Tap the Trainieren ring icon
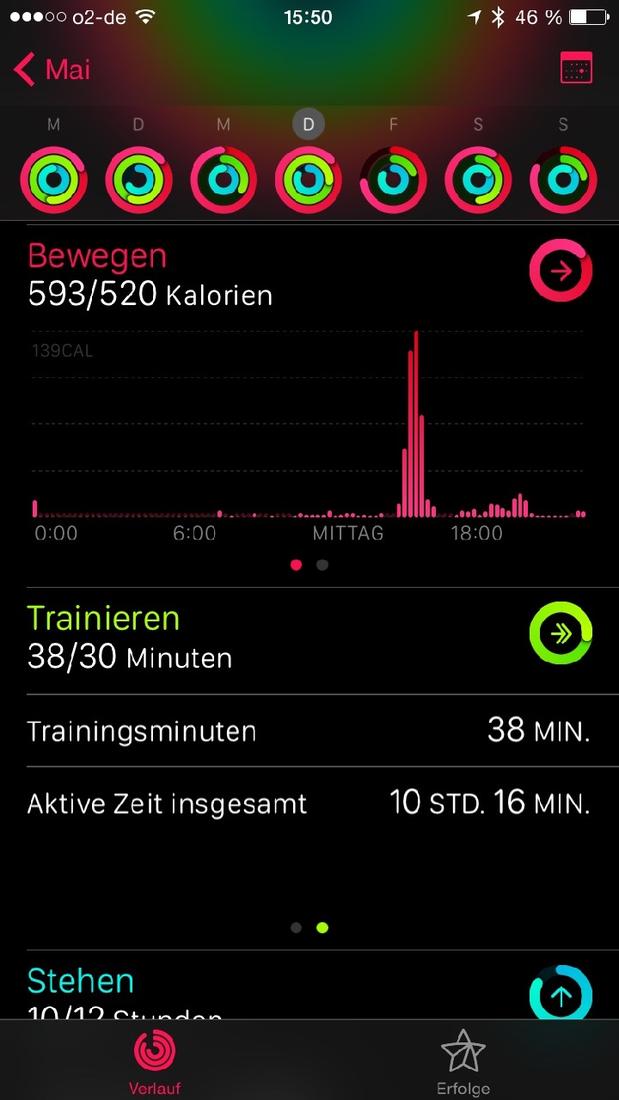The height and width of the screenshot is (1100, 619). [561, 633]
